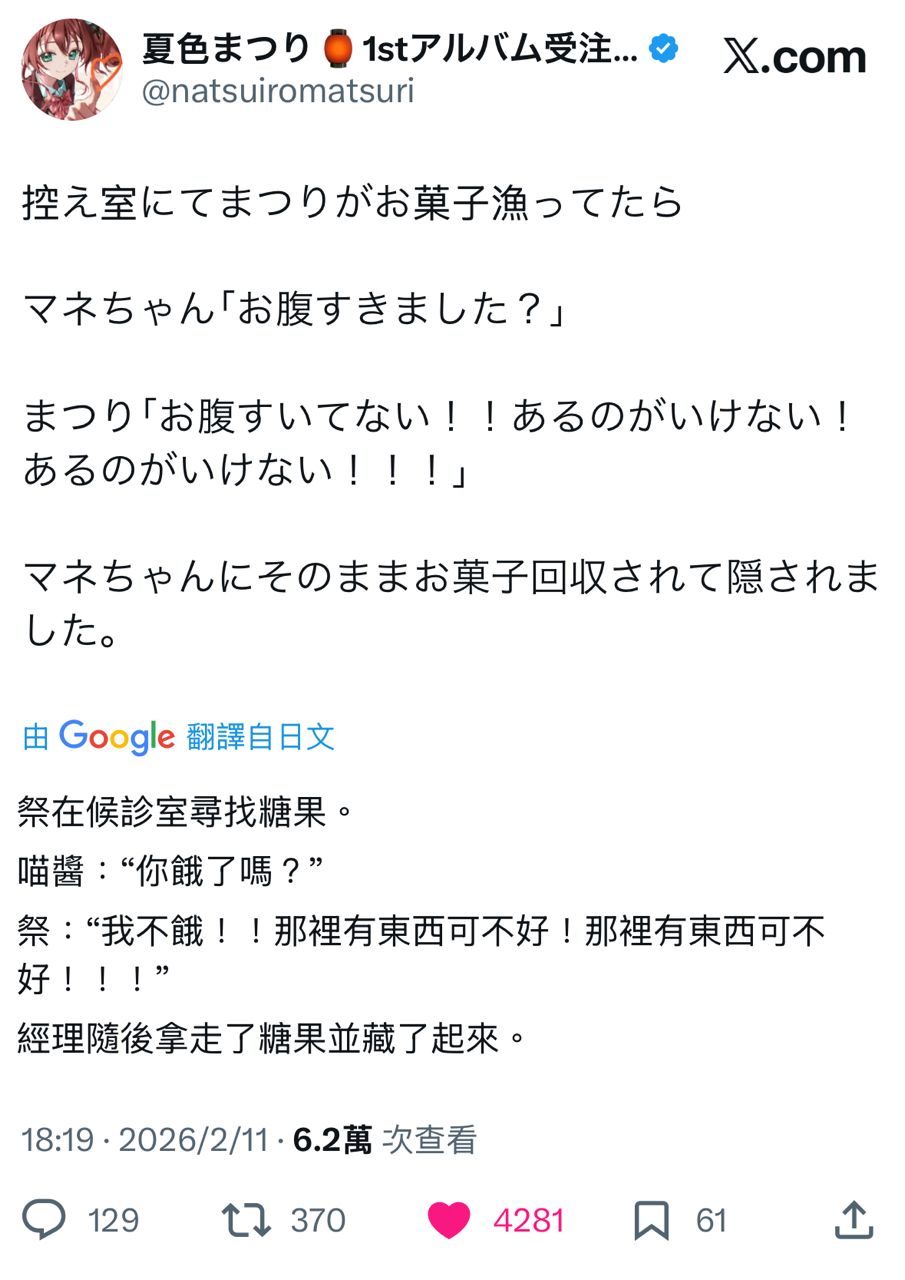Viewport: 905px width, 1280px height.
Task: Unlike this post via the heart
Action: click(449, 1220)
